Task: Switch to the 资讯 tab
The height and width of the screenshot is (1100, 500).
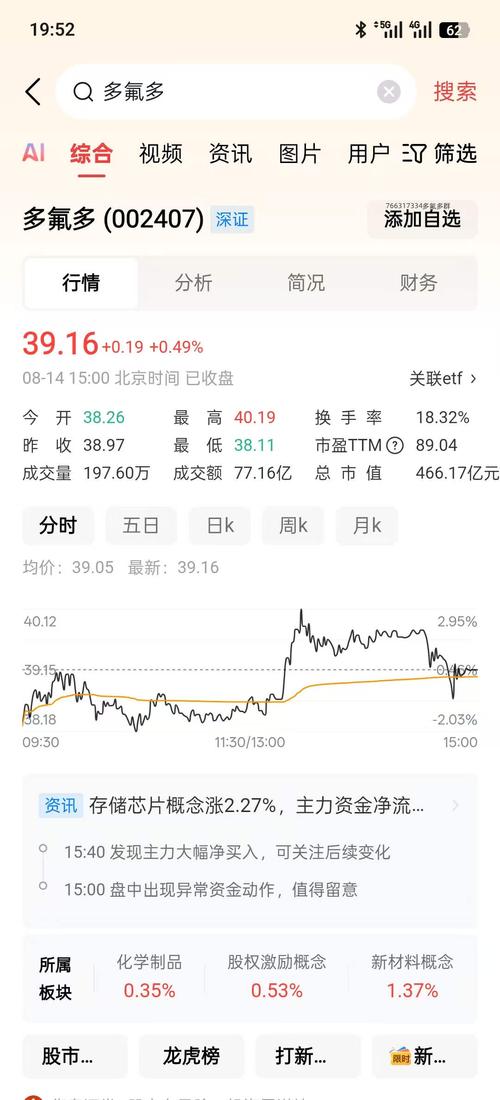Action: [x=230, y=153]
